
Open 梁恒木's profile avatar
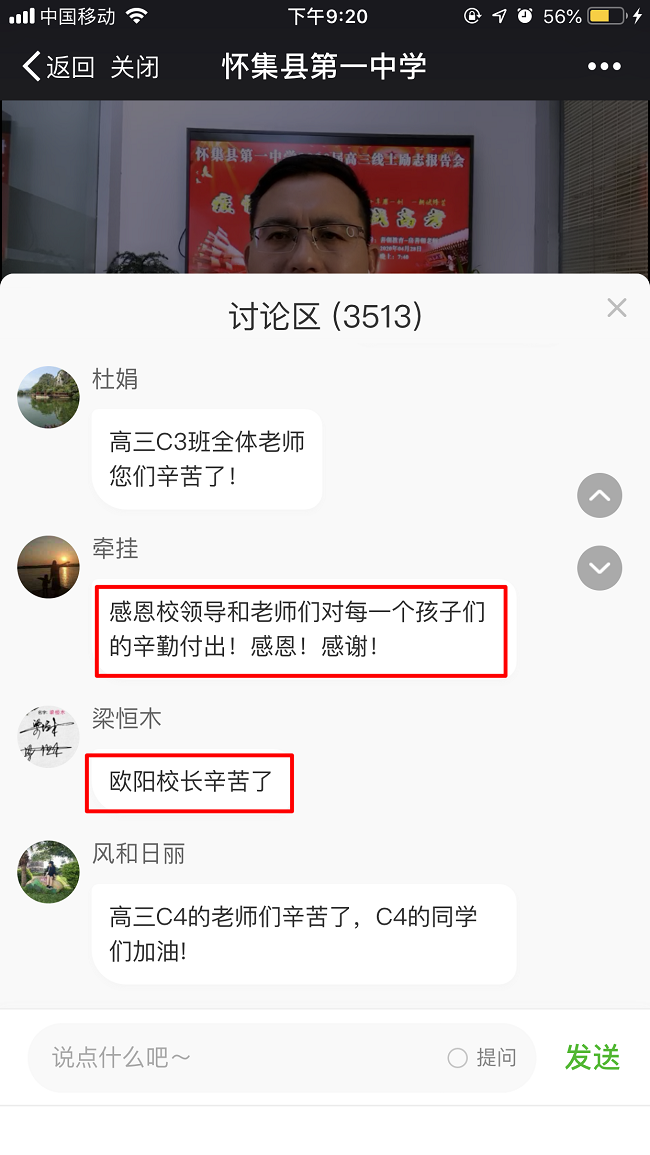point(48,737)
